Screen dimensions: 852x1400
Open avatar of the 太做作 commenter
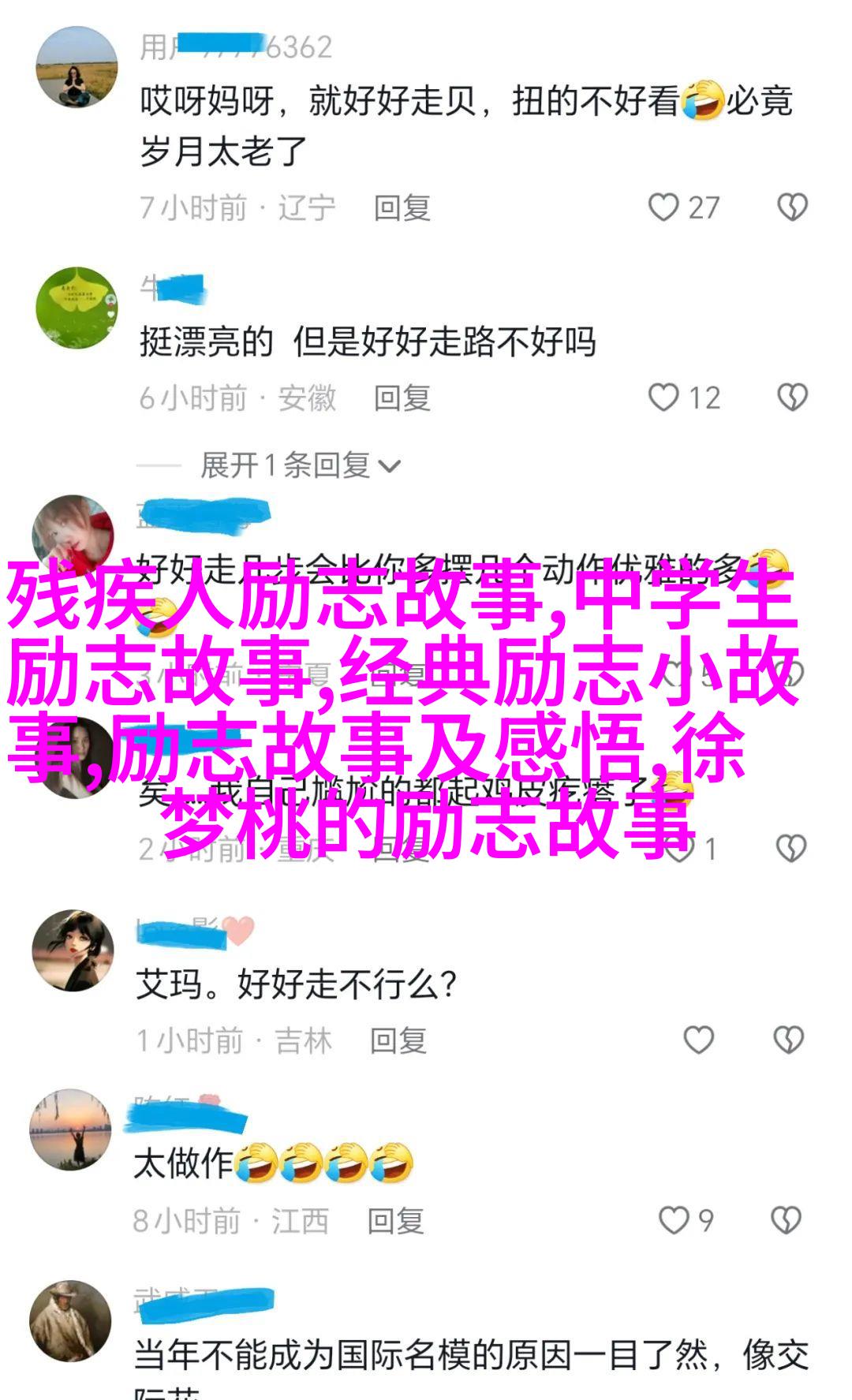tap(70, 1129)
